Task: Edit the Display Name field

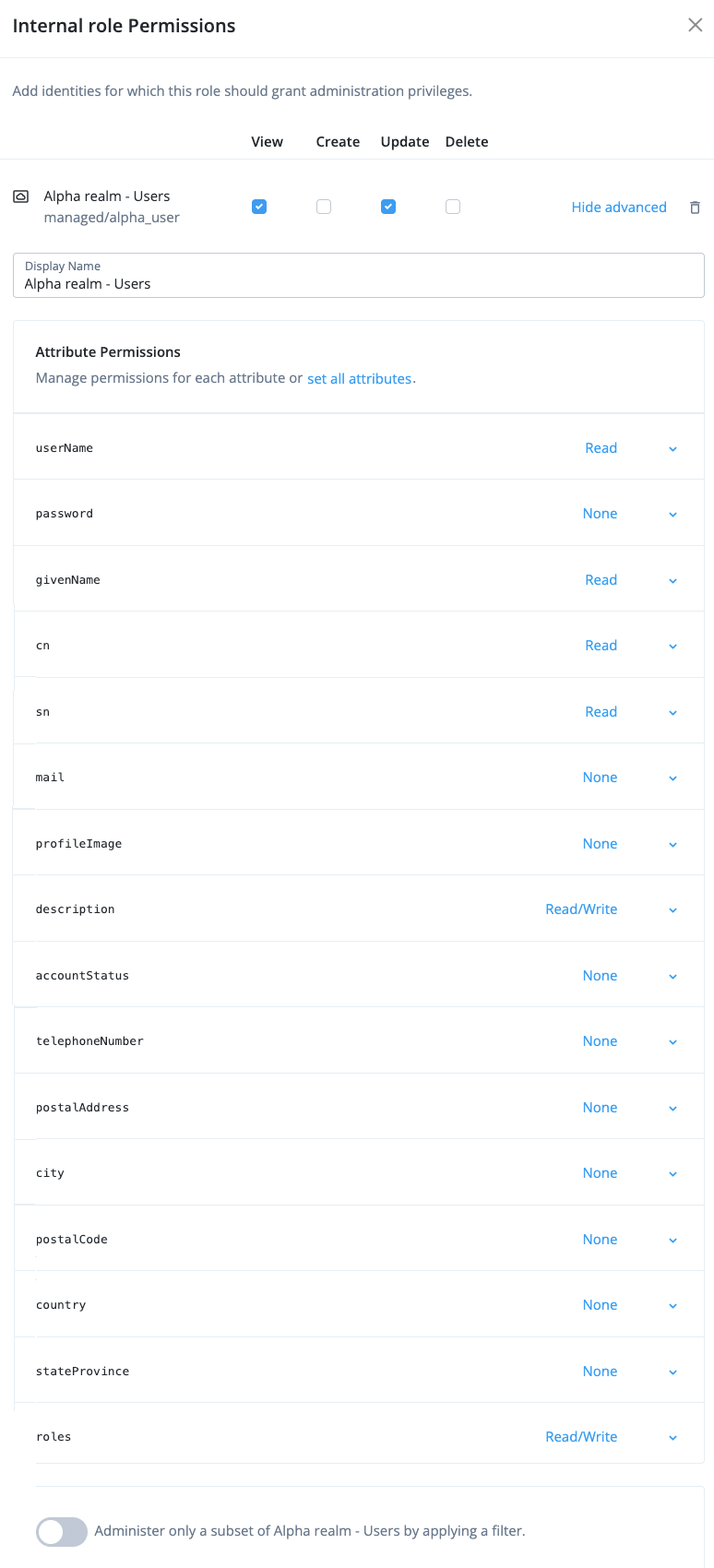Action: point(358,283)
